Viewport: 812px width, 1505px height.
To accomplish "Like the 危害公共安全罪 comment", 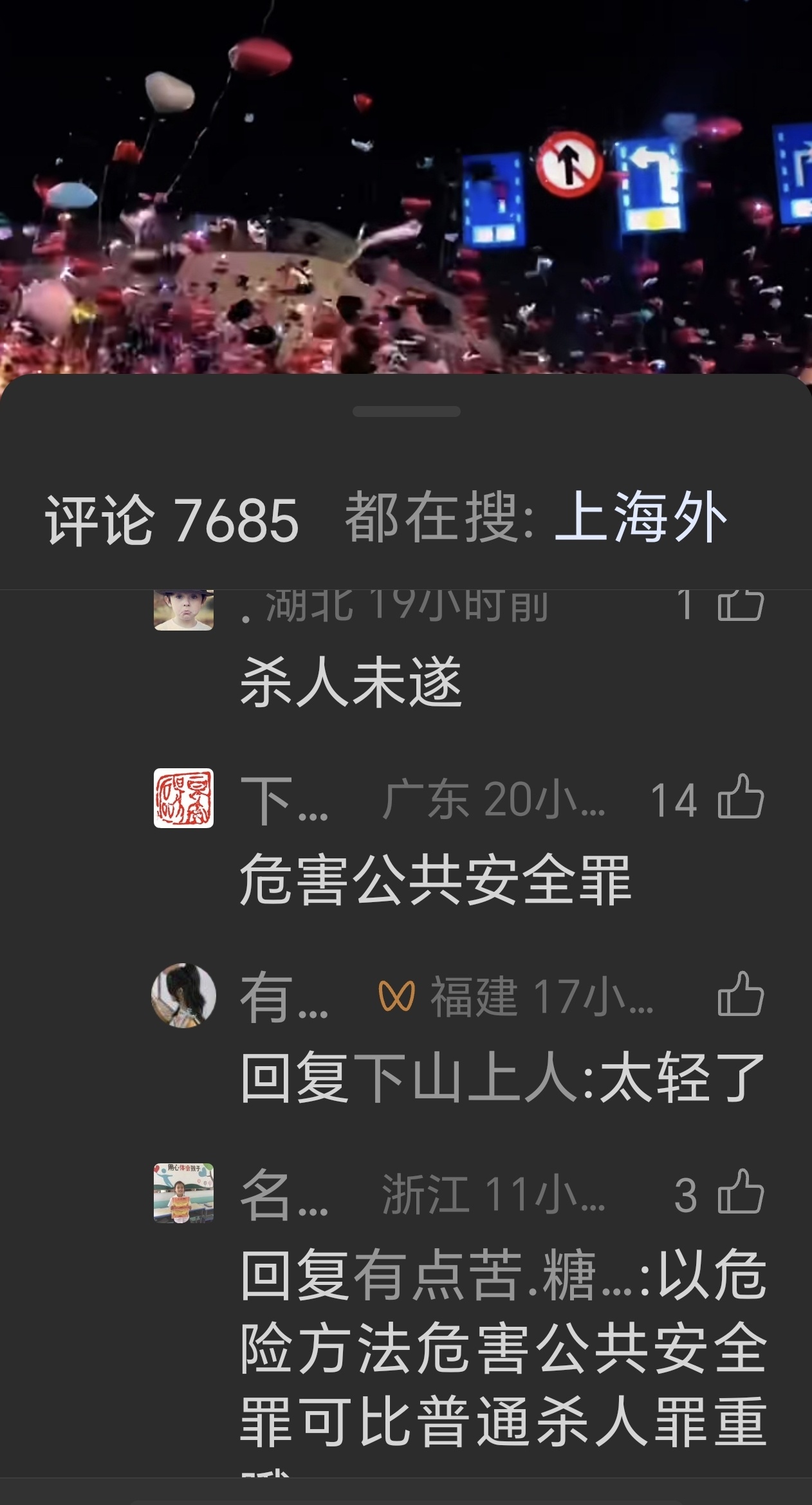I will 740,797.
